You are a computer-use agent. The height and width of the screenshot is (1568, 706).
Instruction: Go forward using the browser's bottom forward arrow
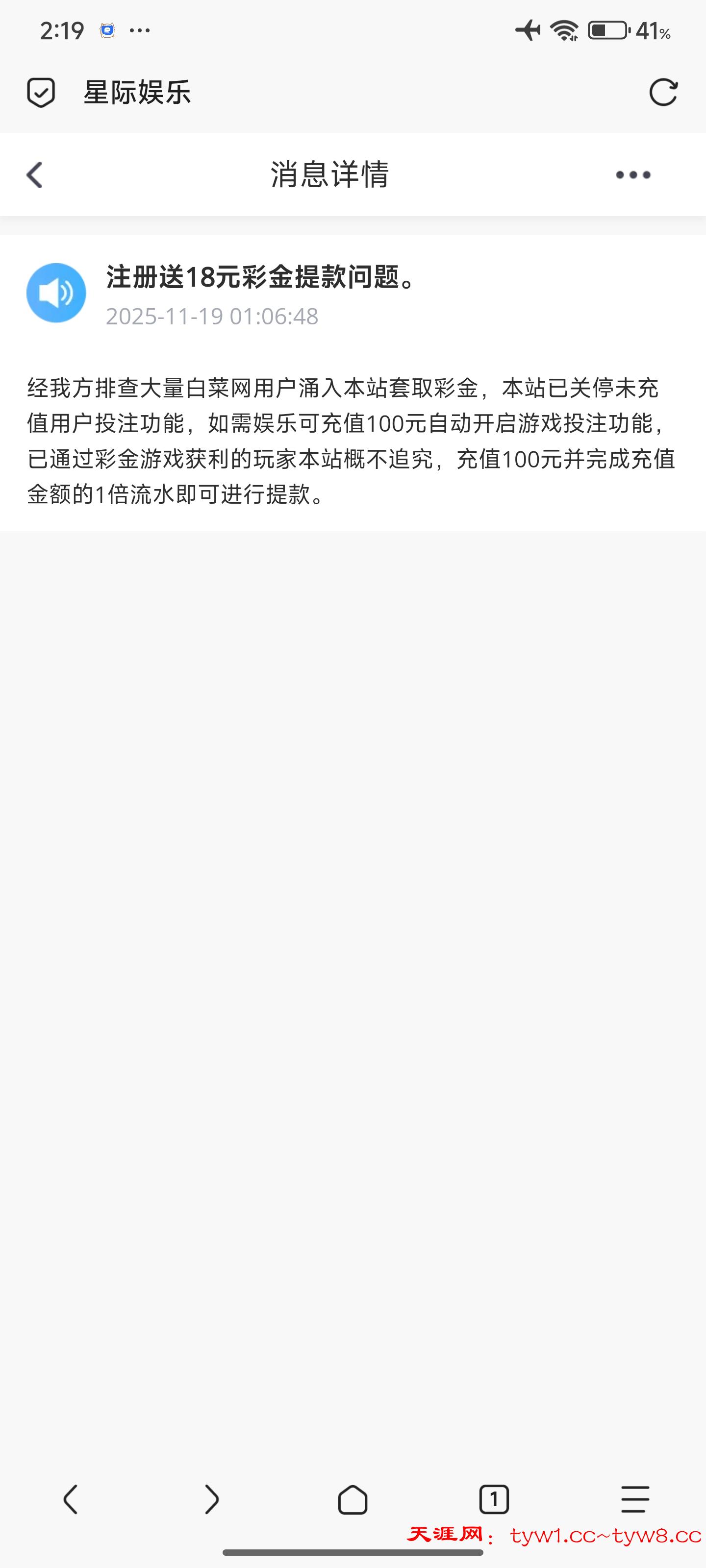(x=211, y=1498)
